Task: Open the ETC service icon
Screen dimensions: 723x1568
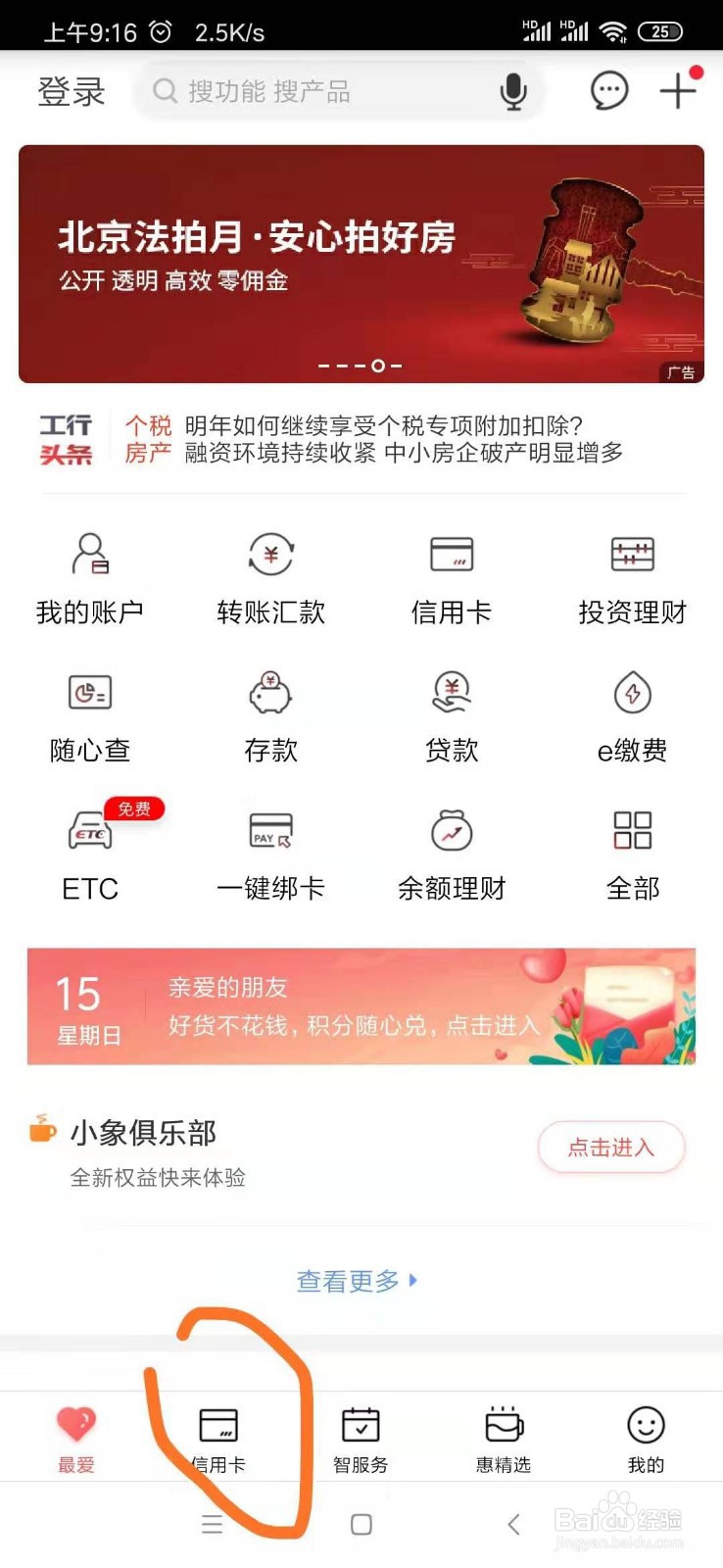Action: pos(89,853)
